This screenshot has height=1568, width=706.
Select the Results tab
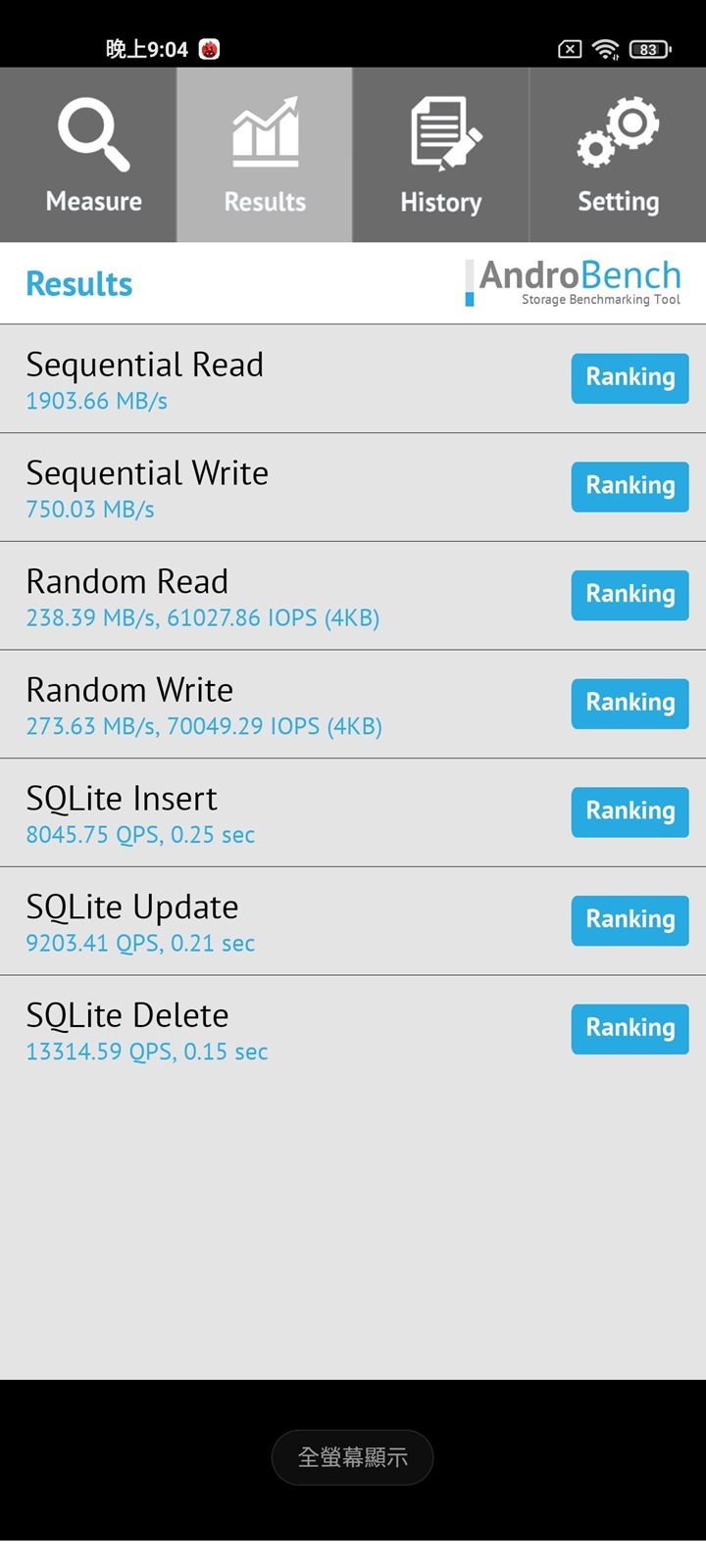tap(265, 155)
